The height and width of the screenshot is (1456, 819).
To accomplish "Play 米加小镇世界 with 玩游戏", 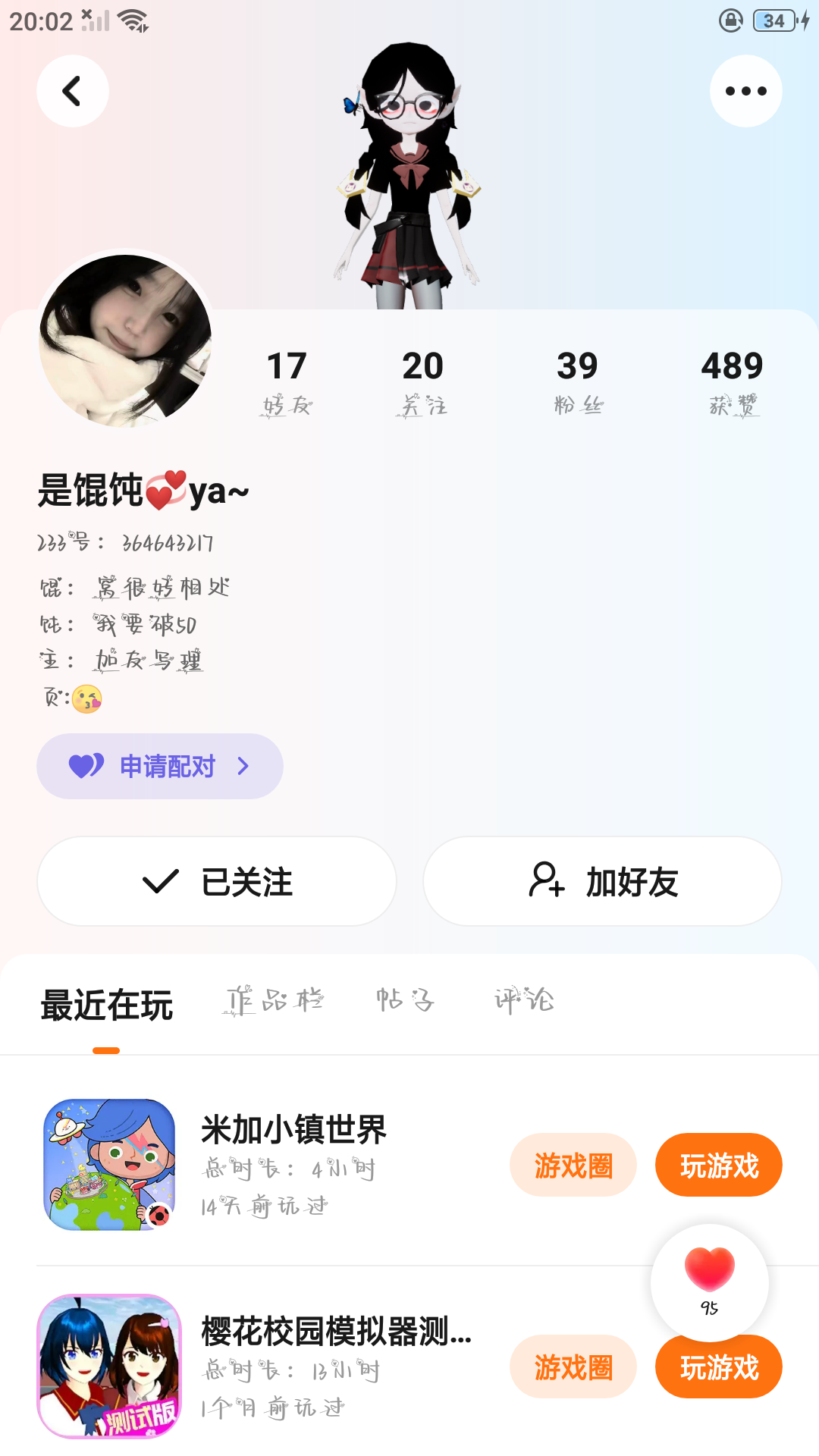I will pyautogui.click(x=719, y=1166).
